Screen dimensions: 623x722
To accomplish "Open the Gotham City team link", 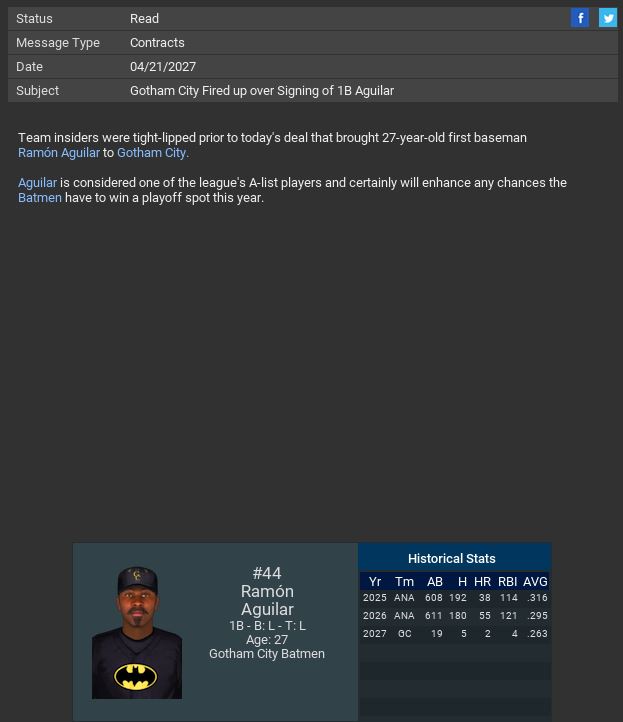I will [x=152, y=153].
